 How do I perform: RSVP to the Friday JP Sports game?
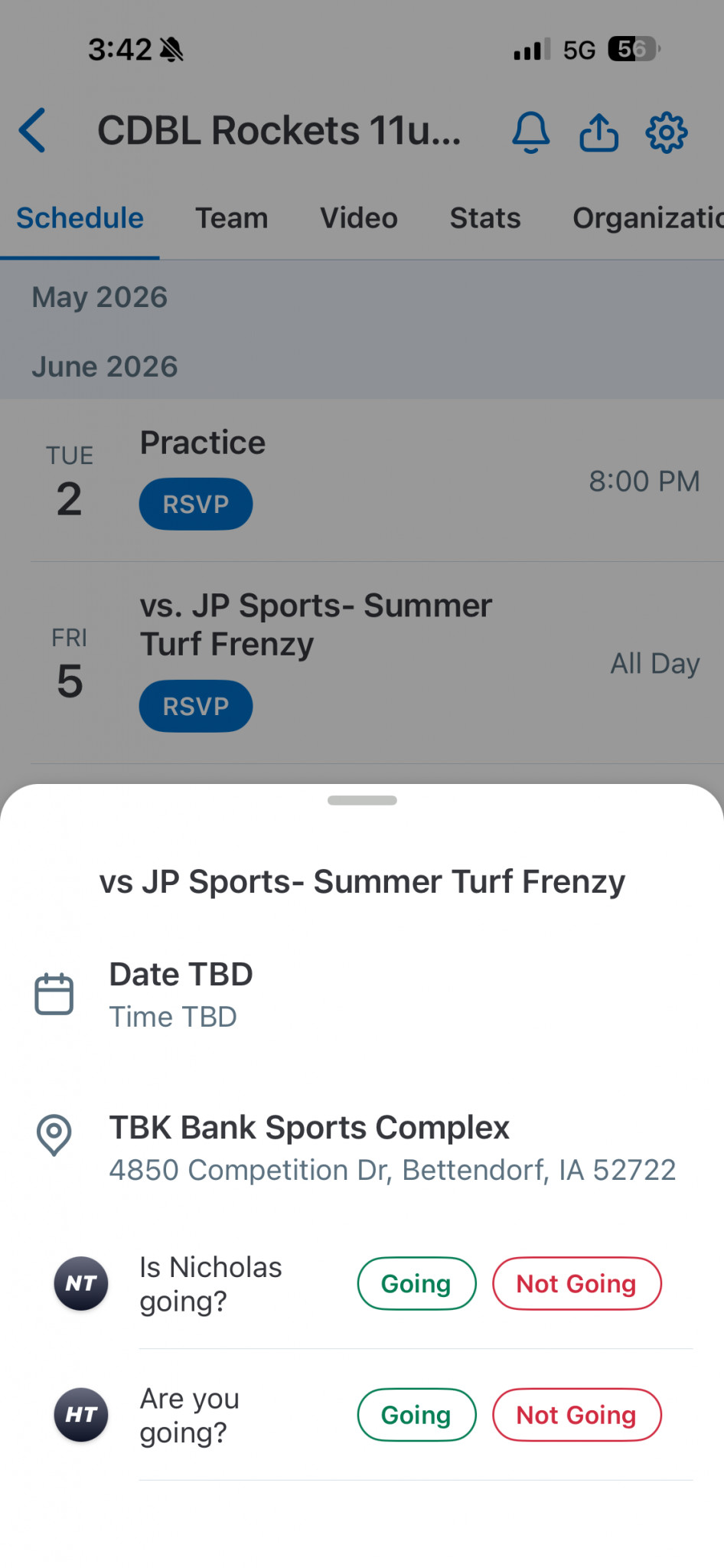click(x=196, y=706)
